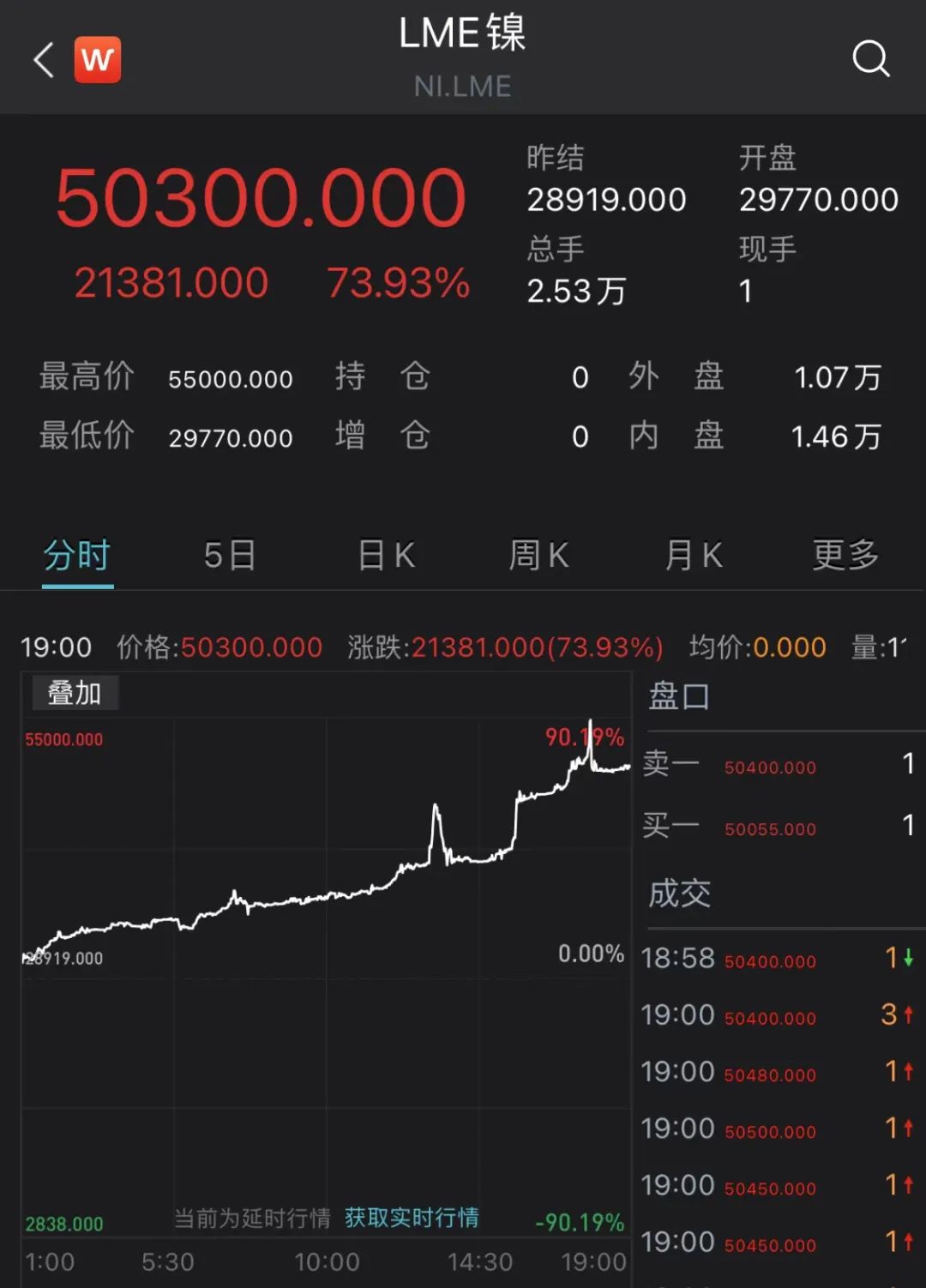Tap the 外盘 value 1.07万

(838, 378)
